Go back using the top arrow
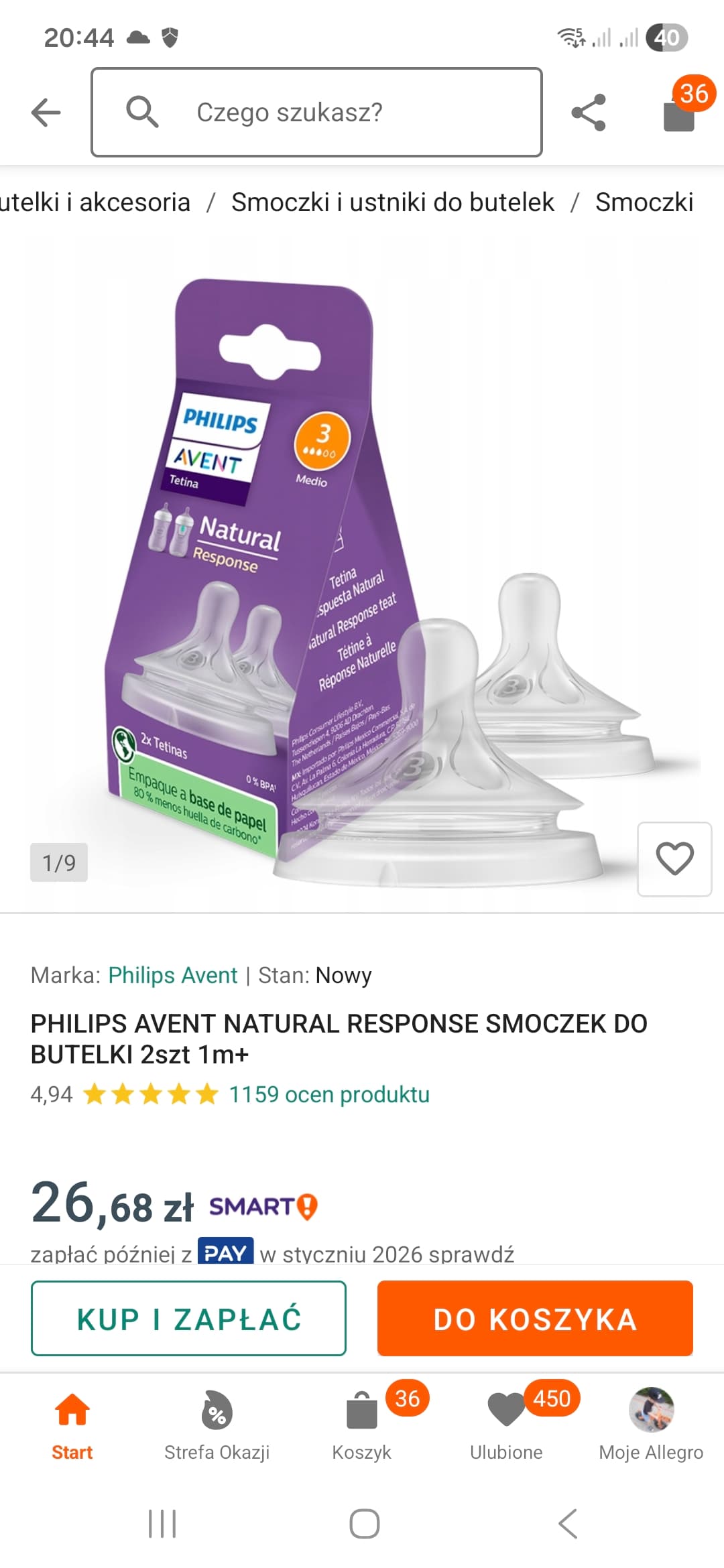 [46, 112]
